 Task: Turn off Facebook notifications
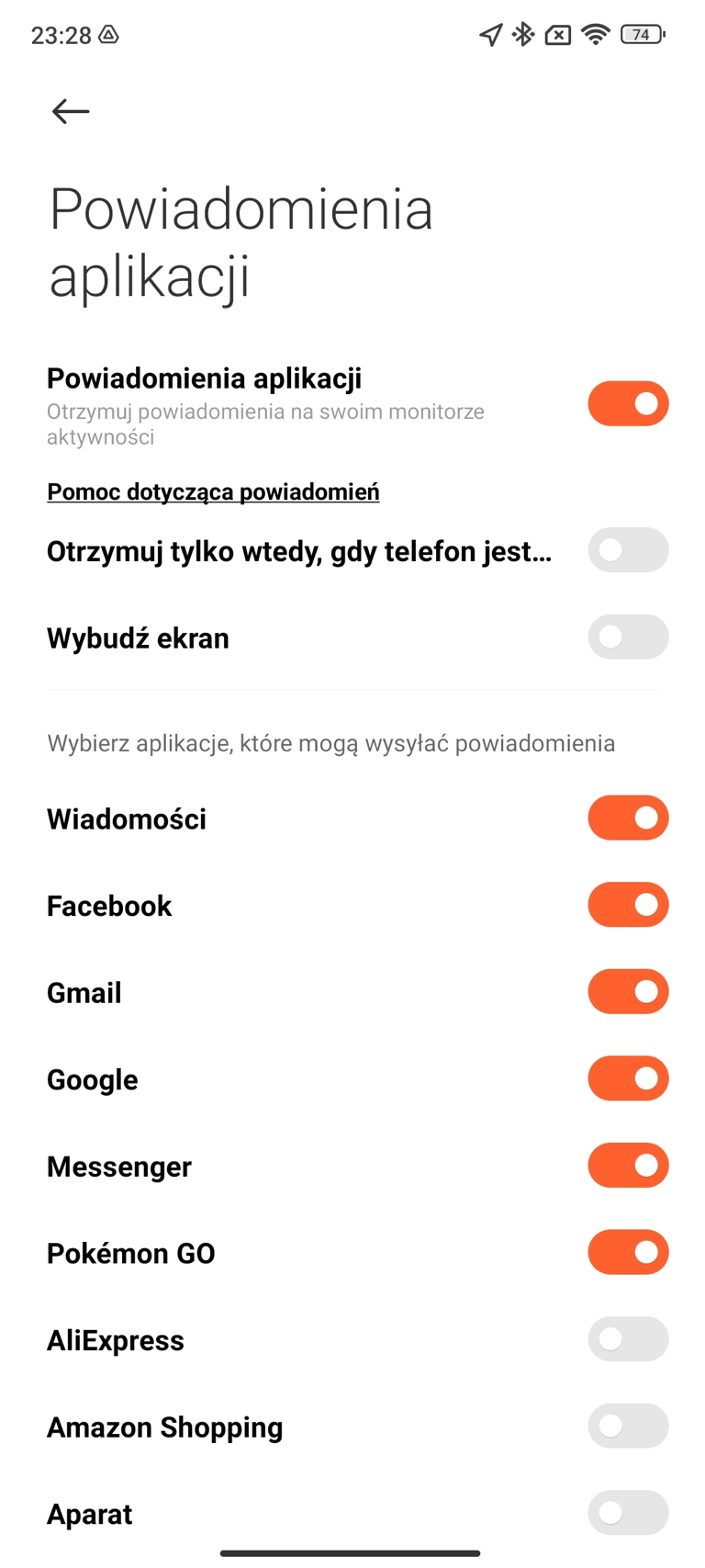click(x=628, y=905)
